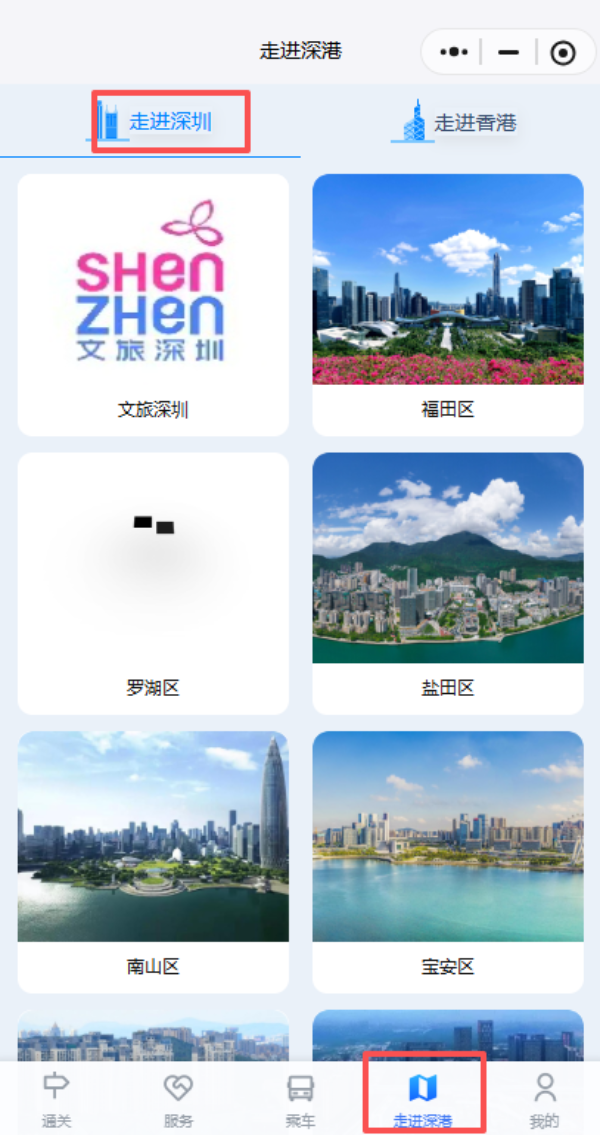Switch to the 服务 tab
Image resolution: width=600 pixels, height=1135 pixels.
pos(178,1099)
